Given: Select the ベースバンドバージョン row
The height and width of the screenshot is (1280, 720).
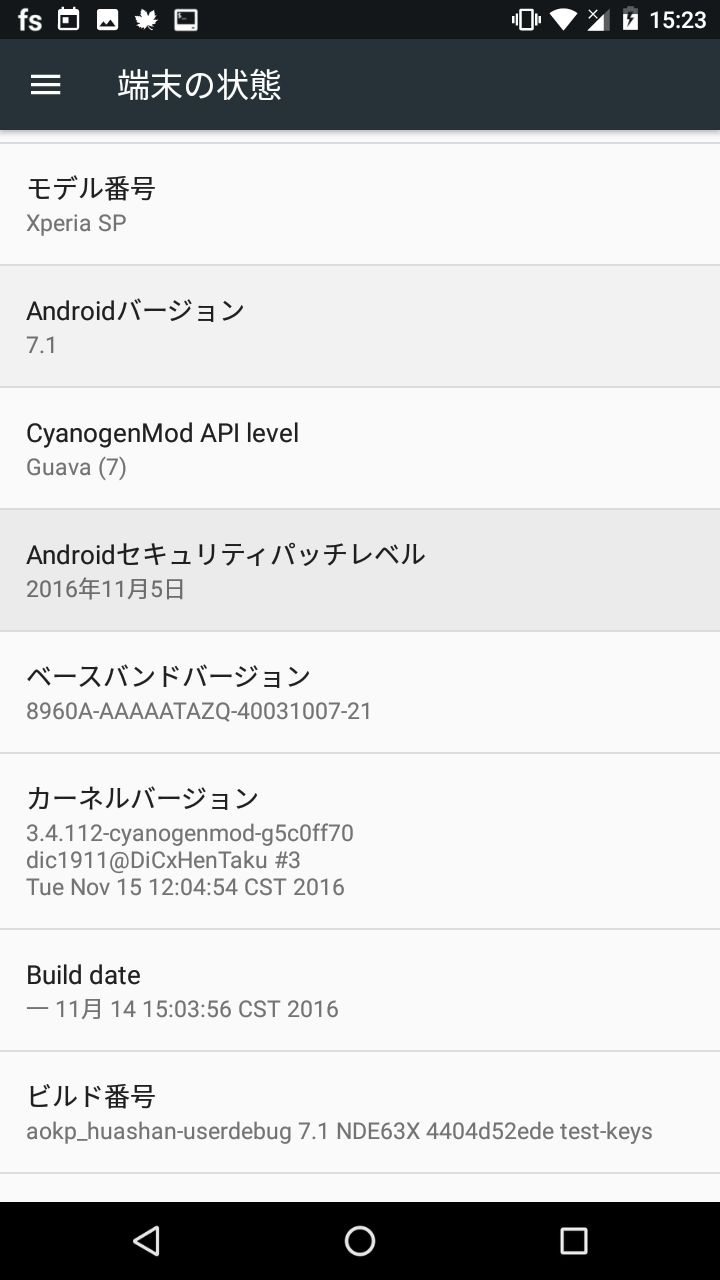Looking at the screenshot, I should tap(360, 692).
